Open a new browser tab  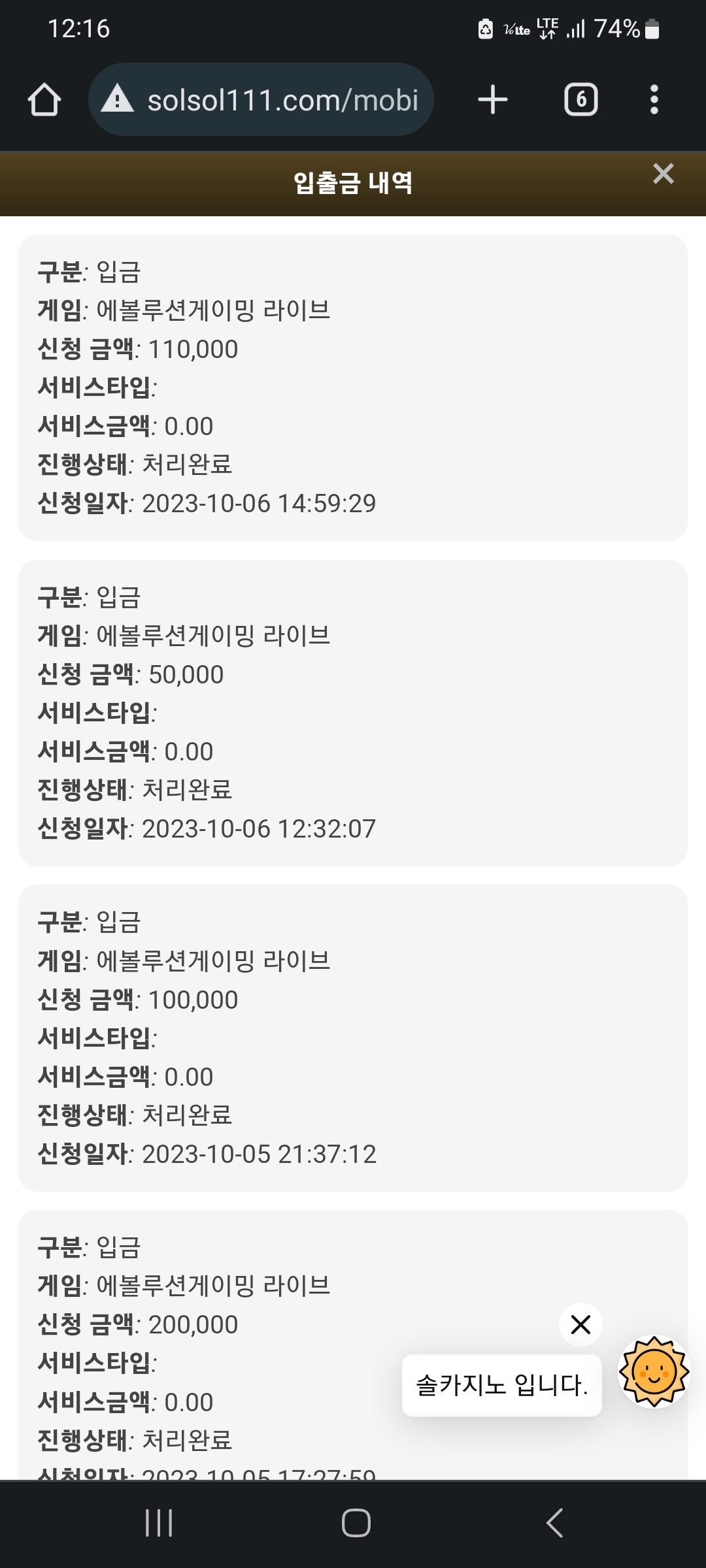click(x=493, y=100)
